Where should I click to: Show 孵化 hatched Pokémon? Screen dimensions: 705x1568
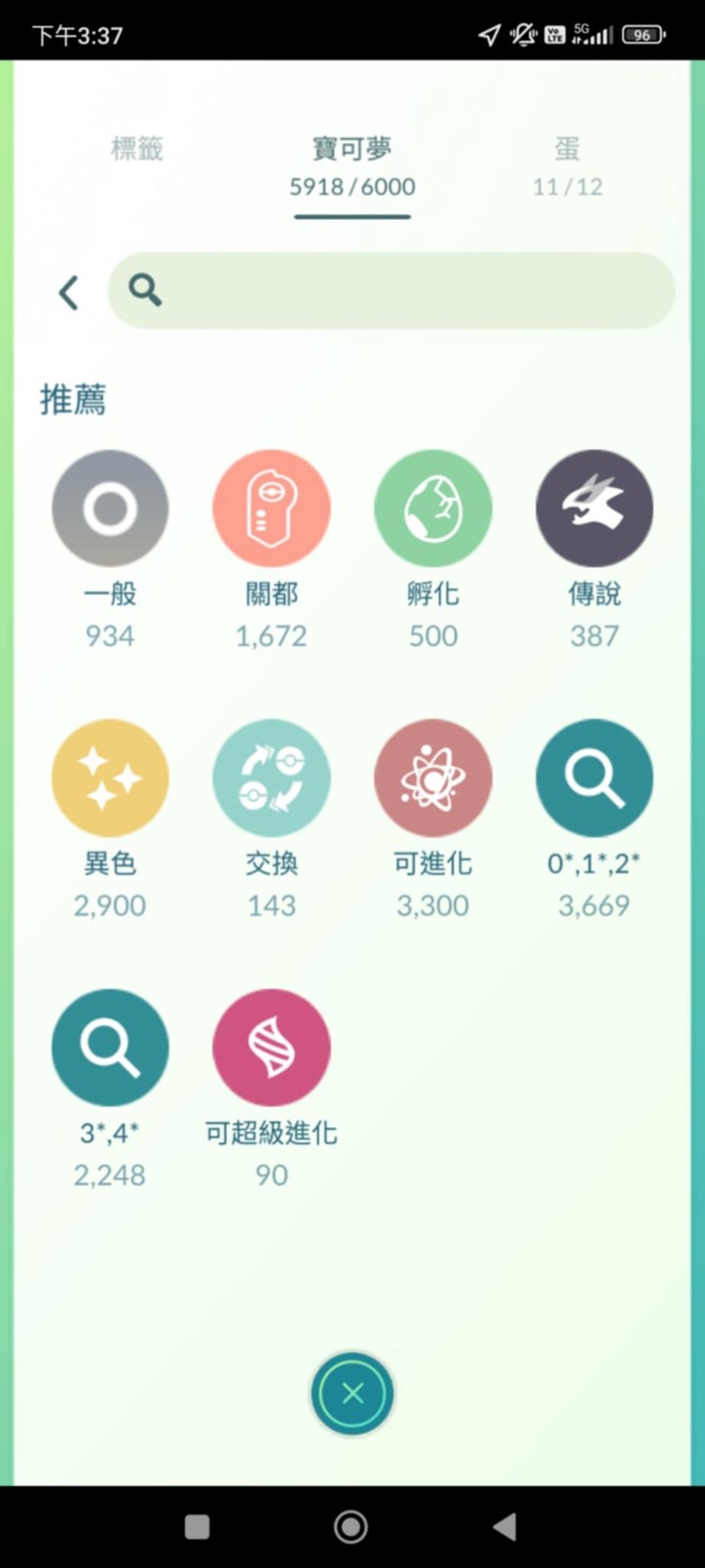tap(432, 509)
